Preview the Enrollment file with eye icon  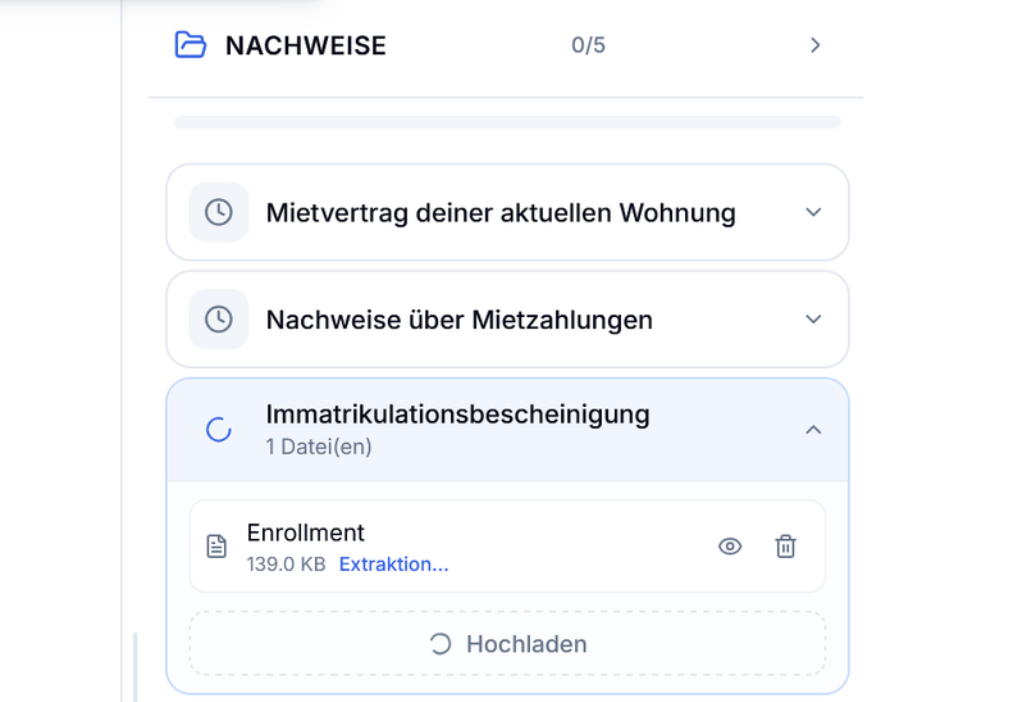(730, 546)
